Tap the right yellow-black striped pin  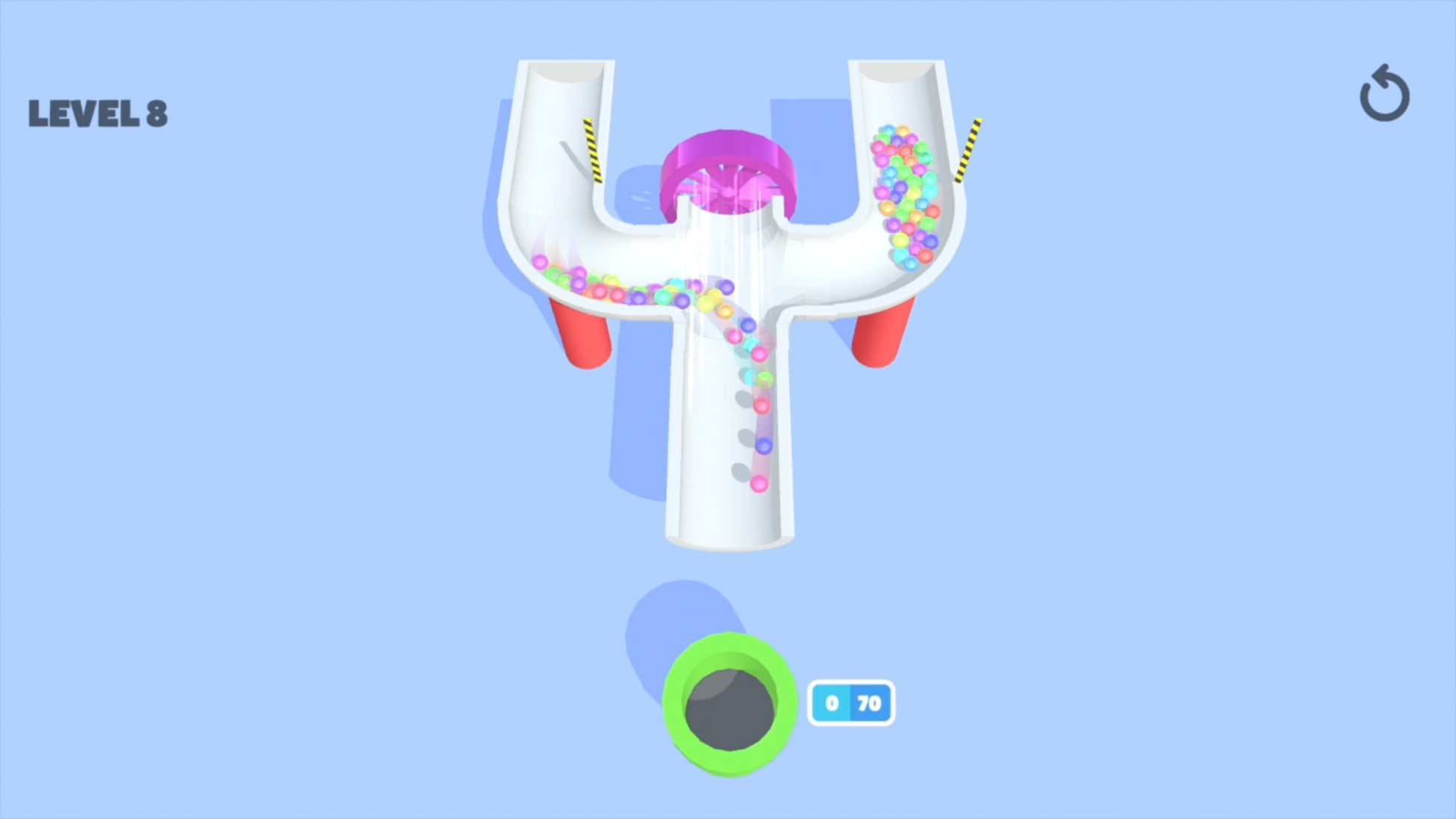pos(968,150)
